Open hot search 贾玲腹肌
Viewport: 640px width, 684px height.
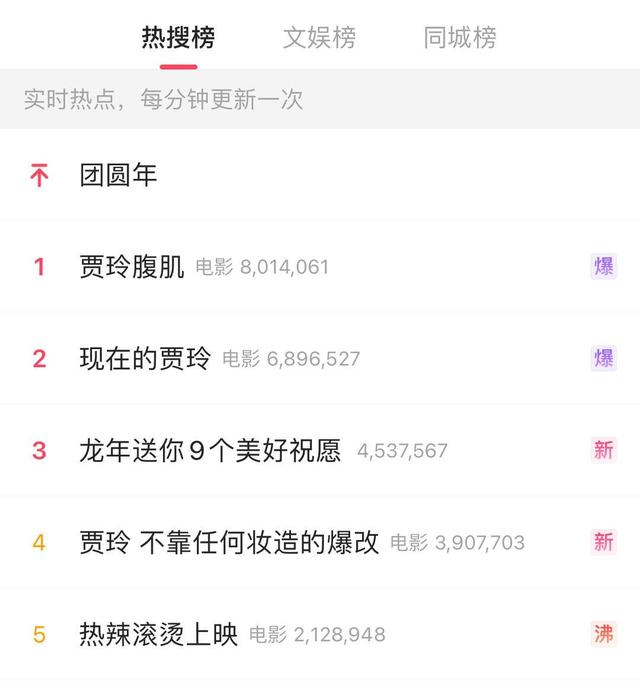click(132, 267)
